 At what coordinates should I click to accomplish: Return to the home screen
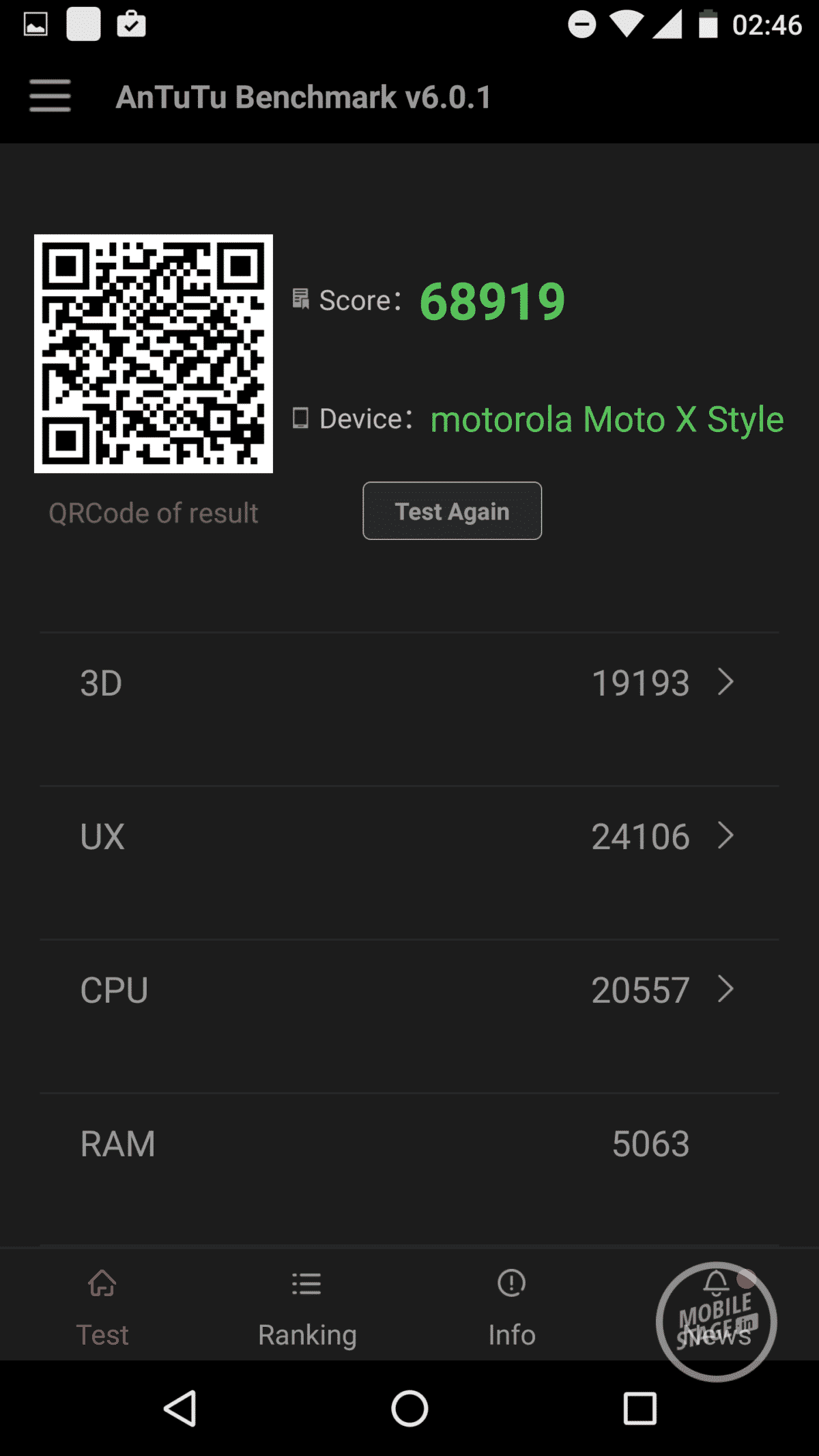click(409, 1409)
